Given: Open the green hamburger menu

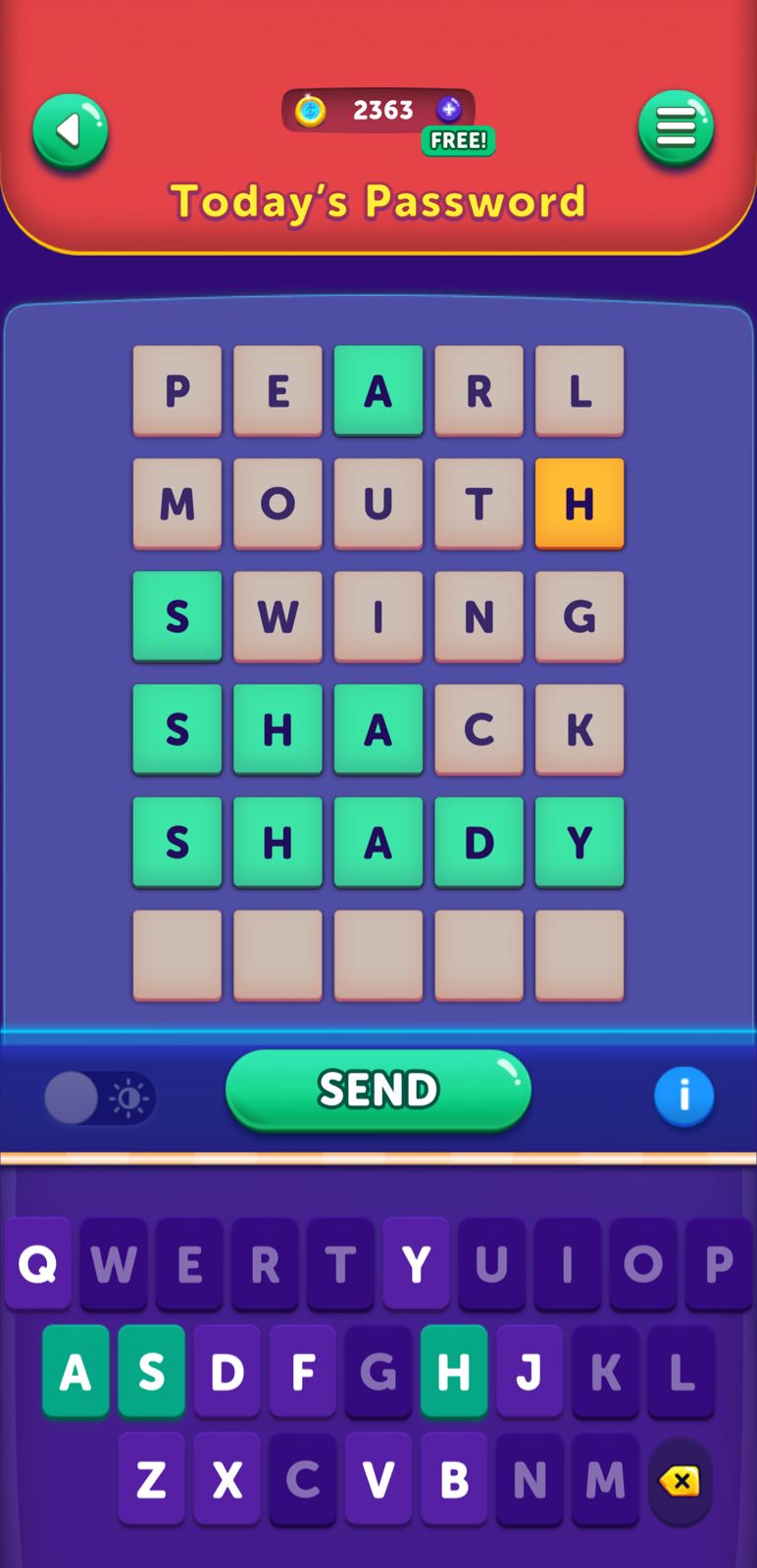Looking at the screenshot, I should pyautogui.click(x=676, y=127).
